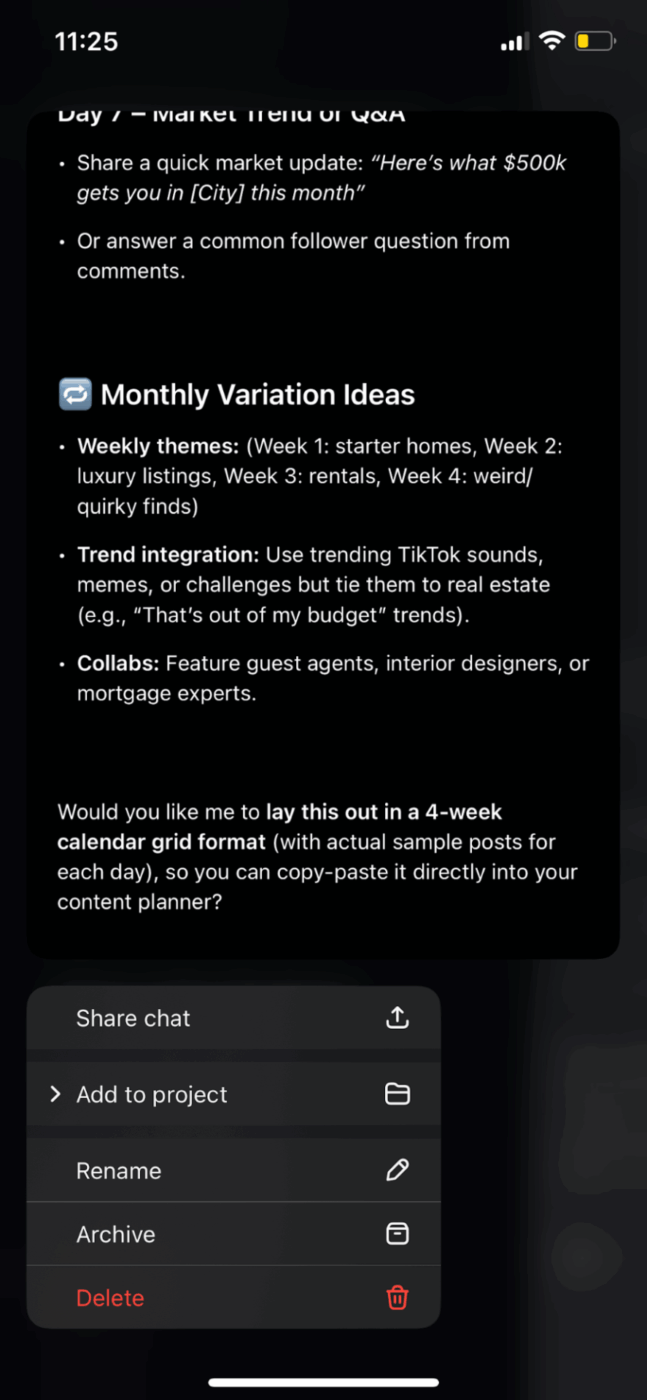
Task: Expand the Add to project option
Action: 233,1094
